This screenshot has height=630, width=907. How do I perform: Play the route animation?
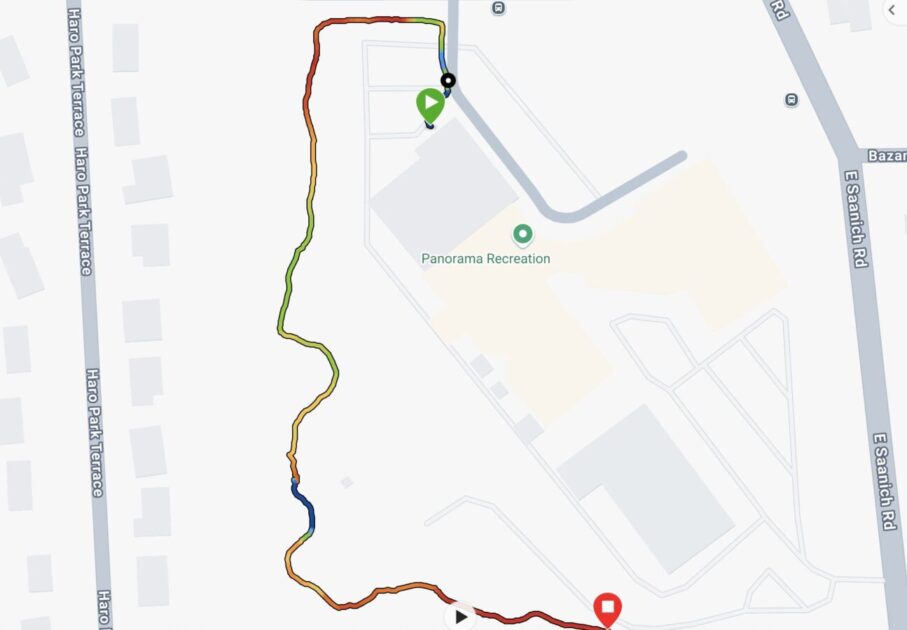point(461,616)
